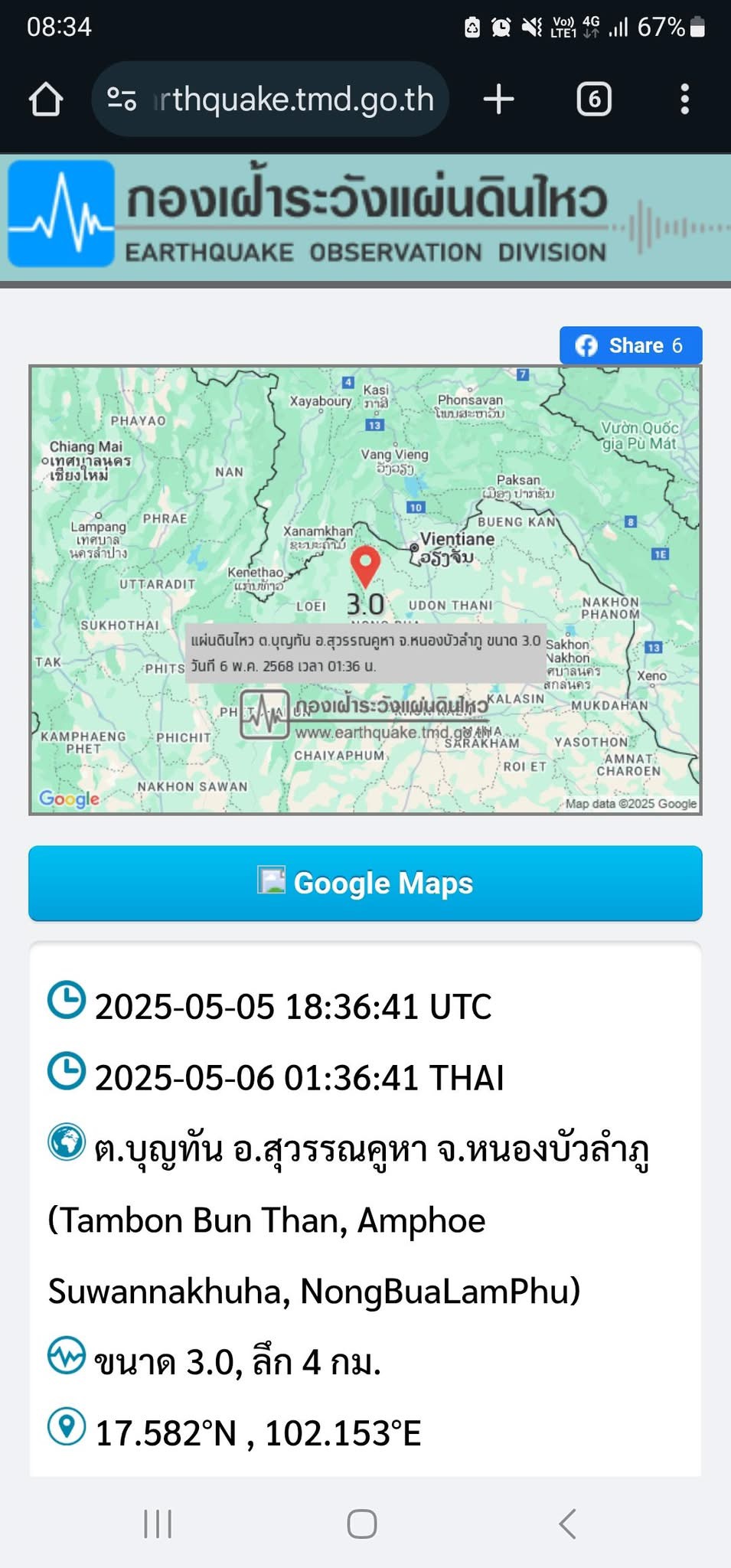
Task: Open the earthquake location map image
Action: coord(365,590)
